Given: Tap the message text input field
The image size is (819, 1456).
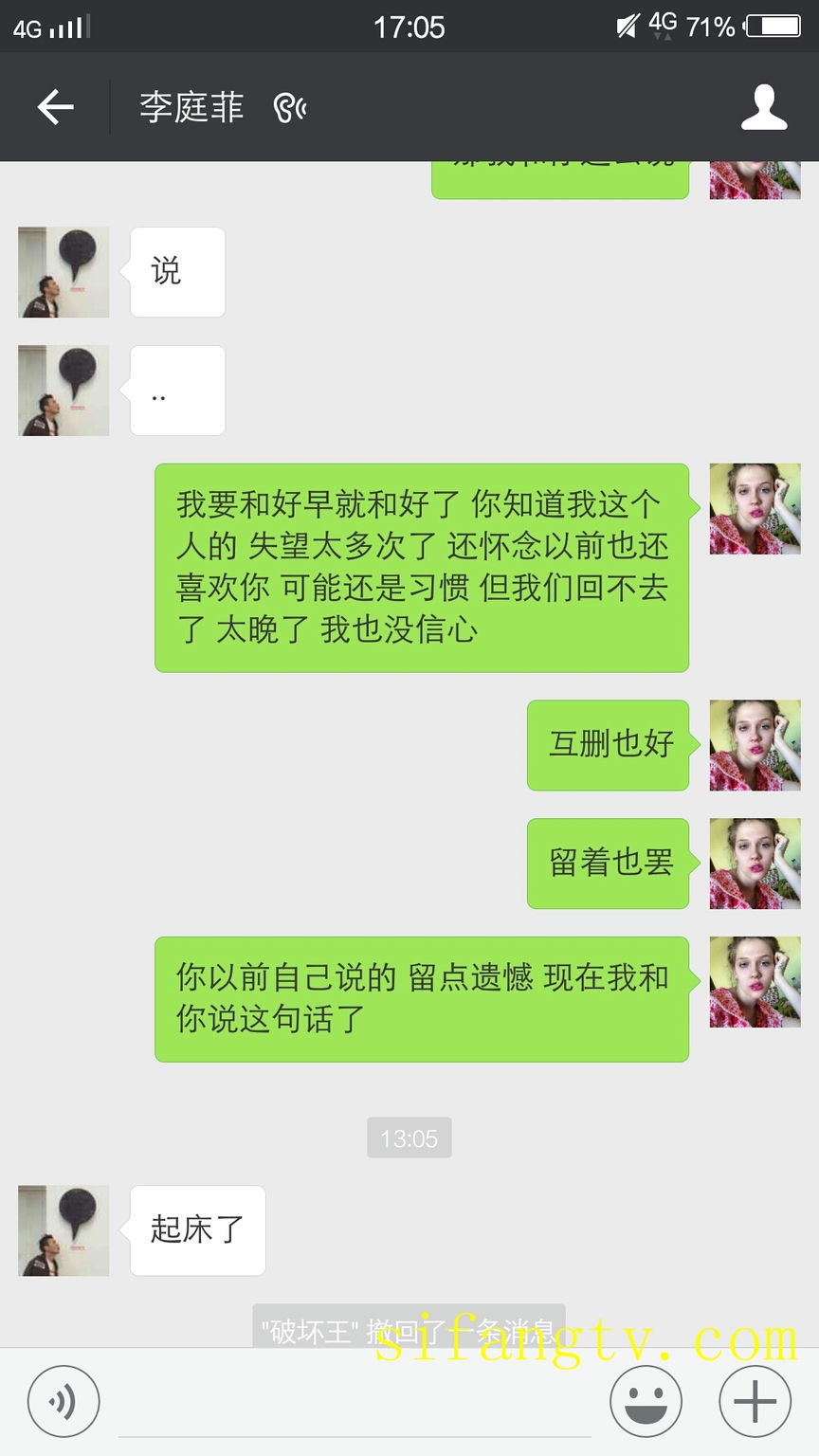Looking at the screenshot, I should pyautogui.click(x=355, y=1408).
